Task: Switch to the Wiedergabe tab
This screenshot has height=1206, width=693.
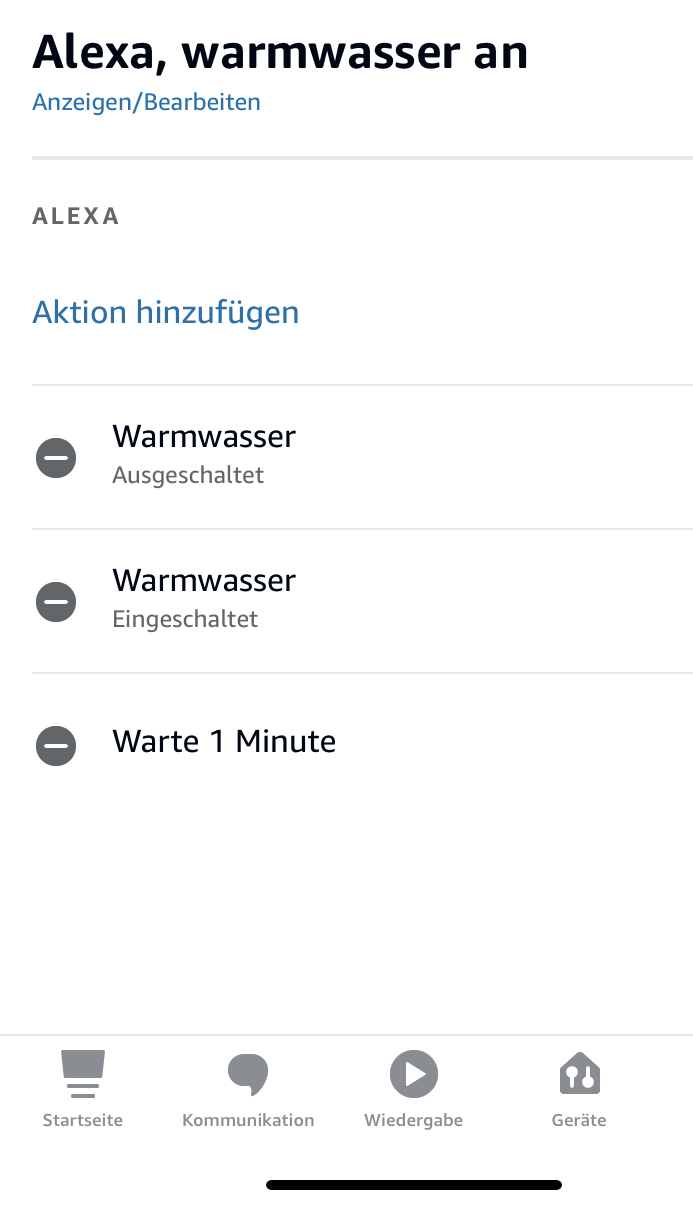Action: [414, 1090]
